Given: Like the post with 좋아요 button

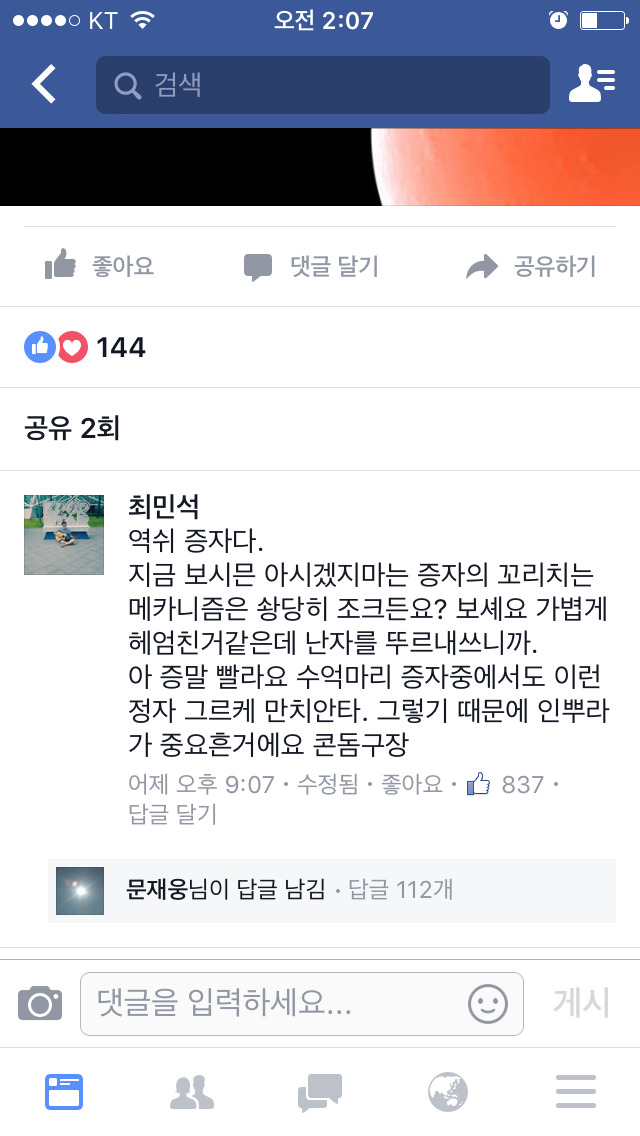Looking at the screenshot, I should point(100,266).
